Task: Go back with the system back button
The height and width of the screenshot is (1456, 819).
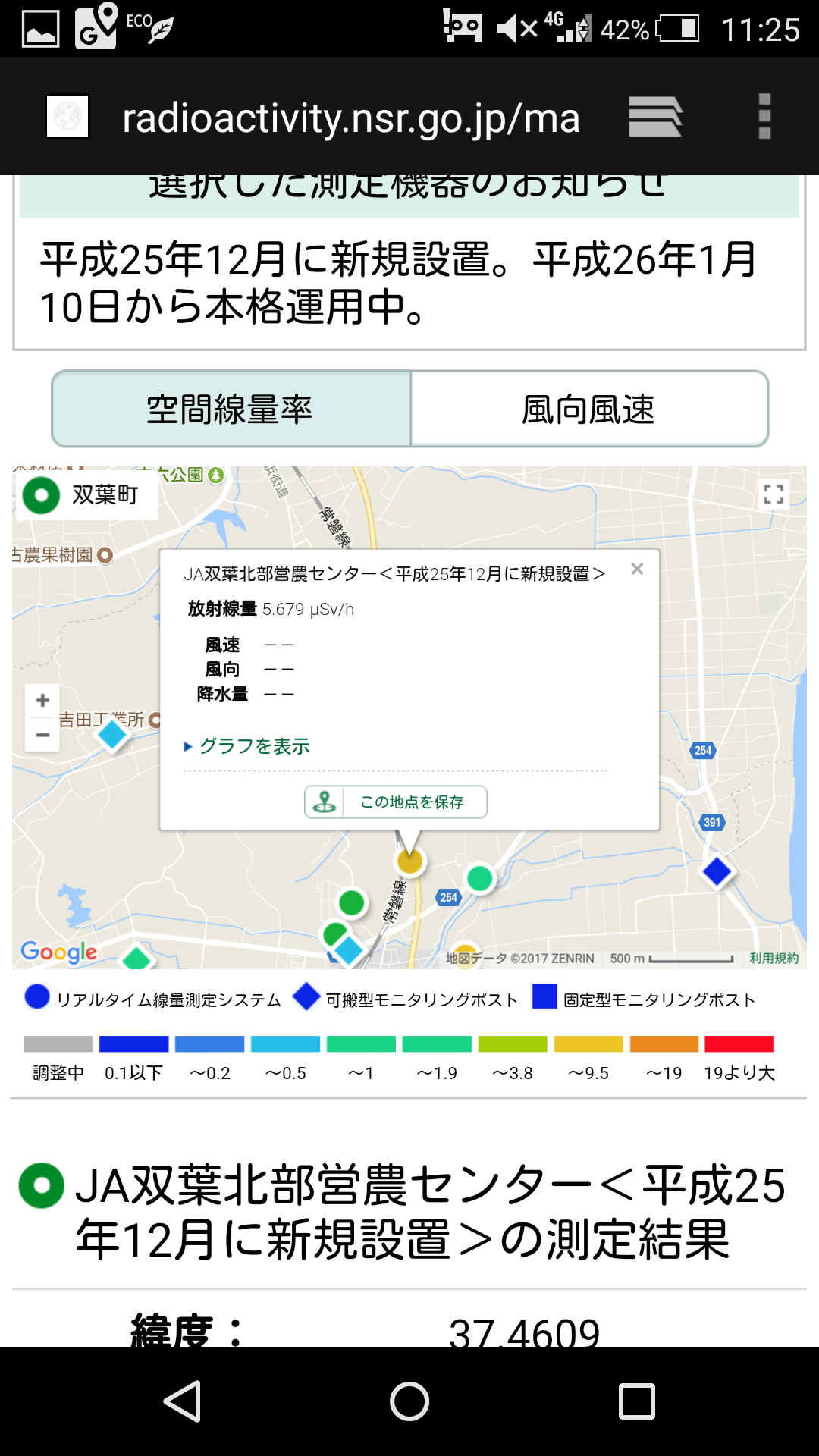Action: pyautogui.click(x=183, y=1401)
